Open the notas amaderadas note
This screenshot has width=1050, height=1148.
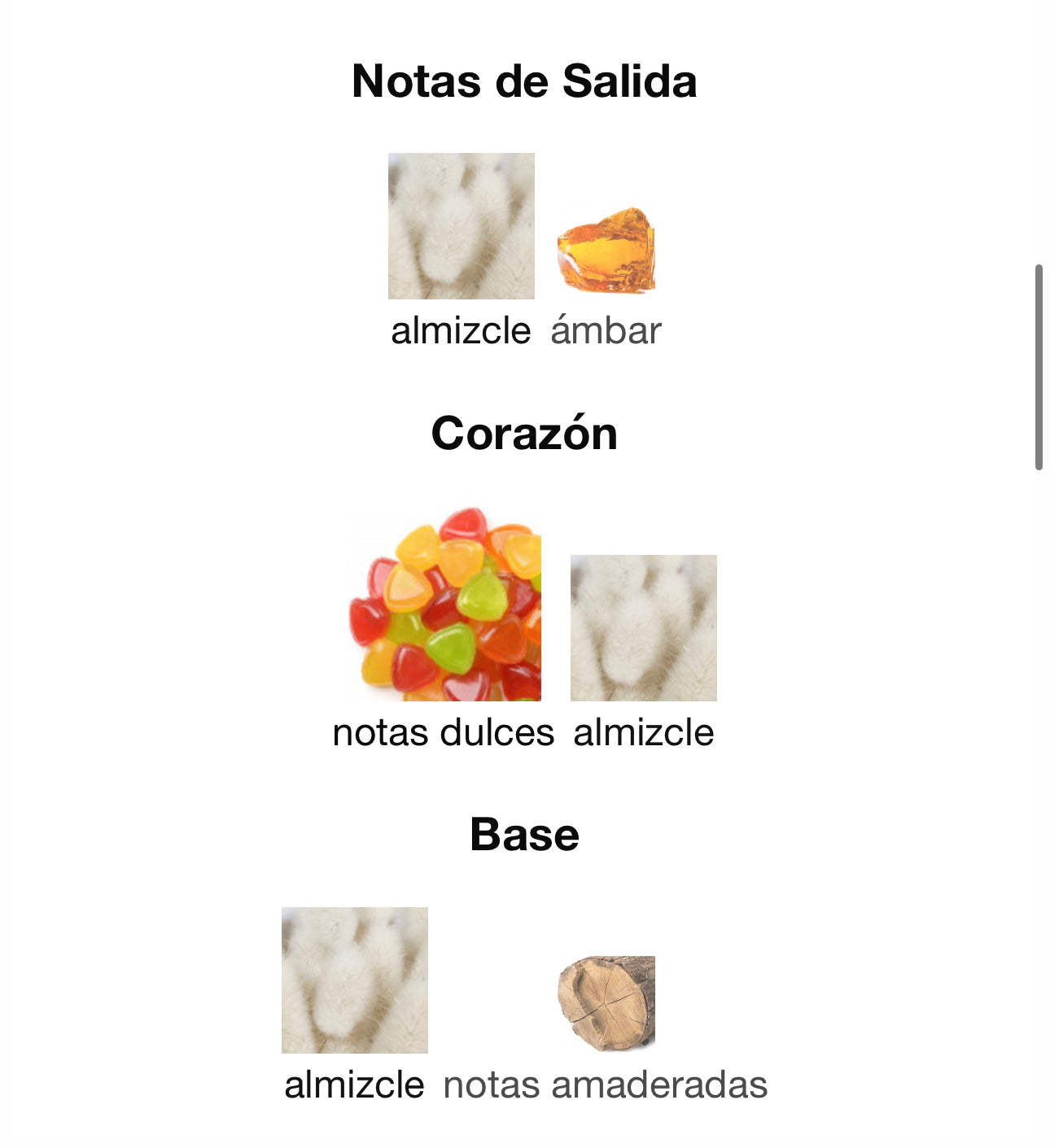606,1004
